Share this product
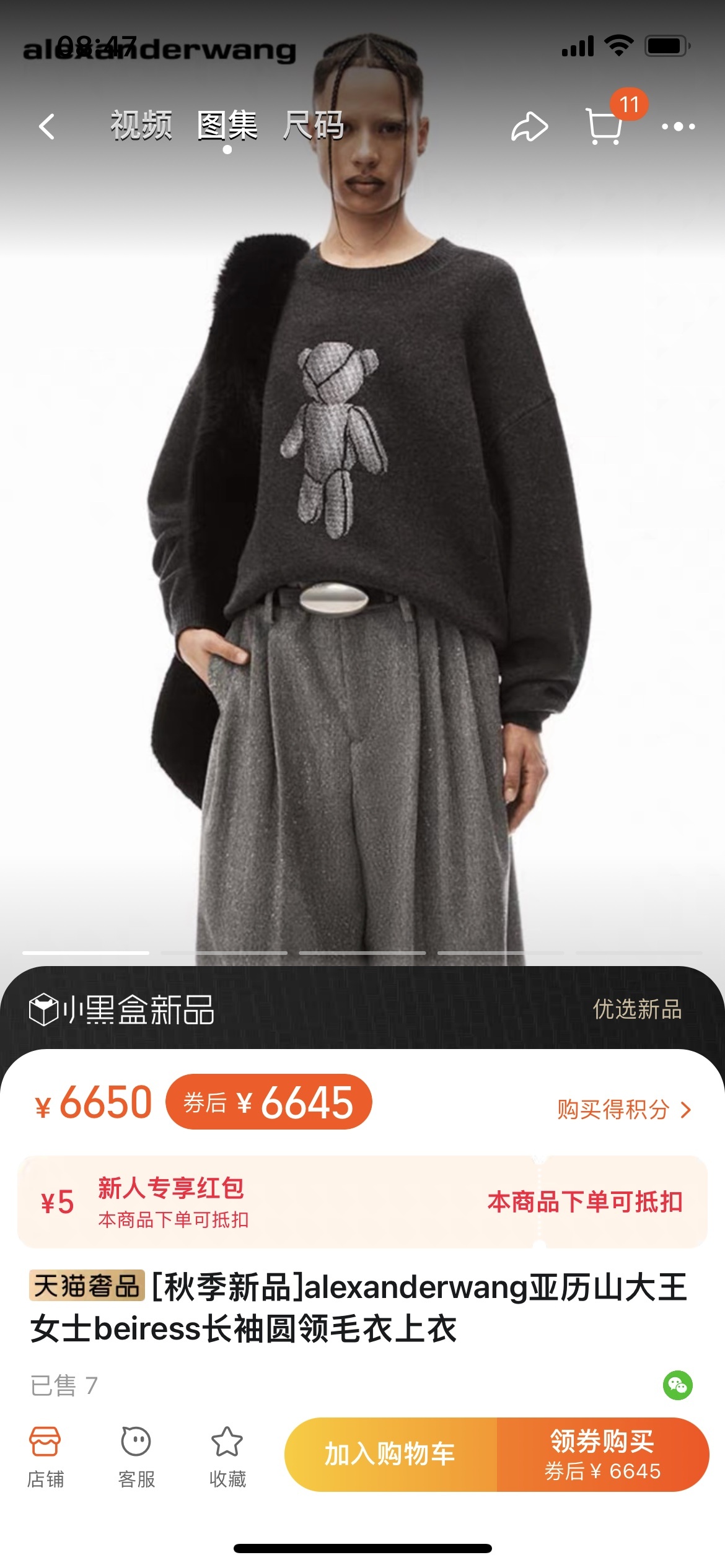Image resolution: width=725 pixels, height=1568 pixels. tap(529, 127)
